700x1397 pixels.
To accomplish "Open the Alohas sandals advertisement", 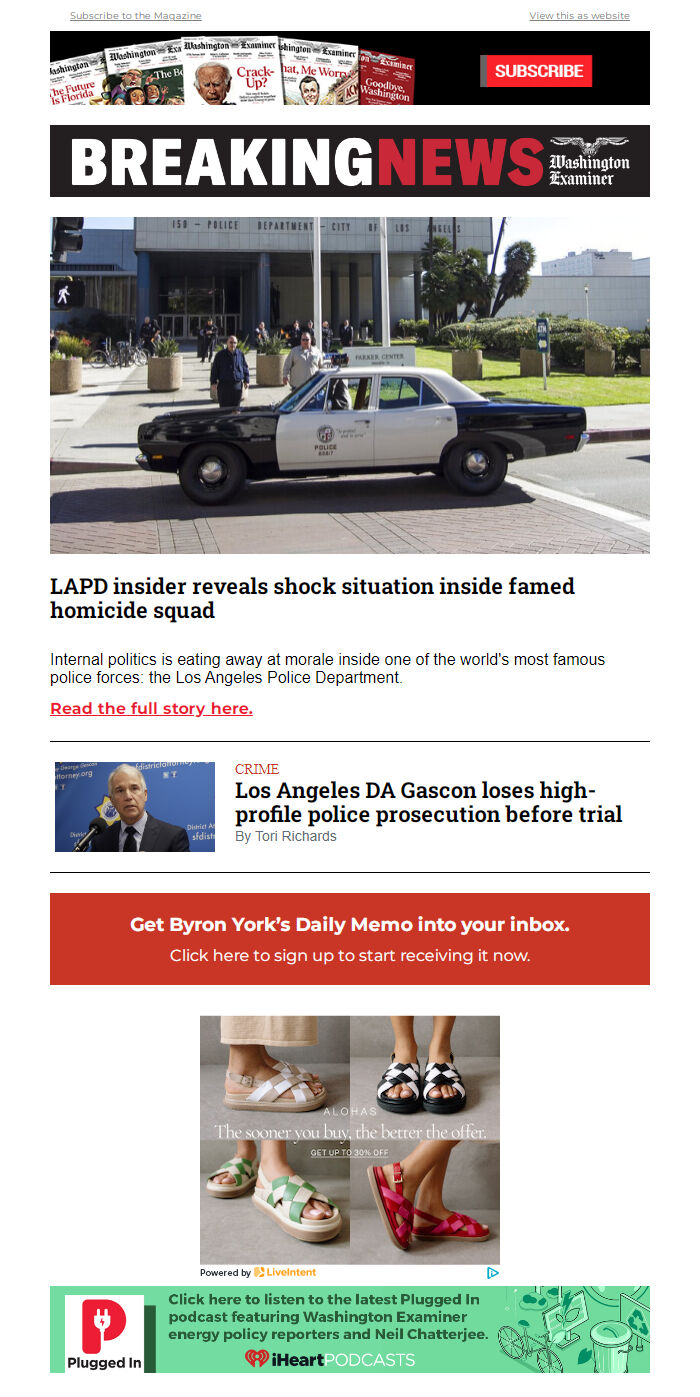I will [x=350, y=1140].
